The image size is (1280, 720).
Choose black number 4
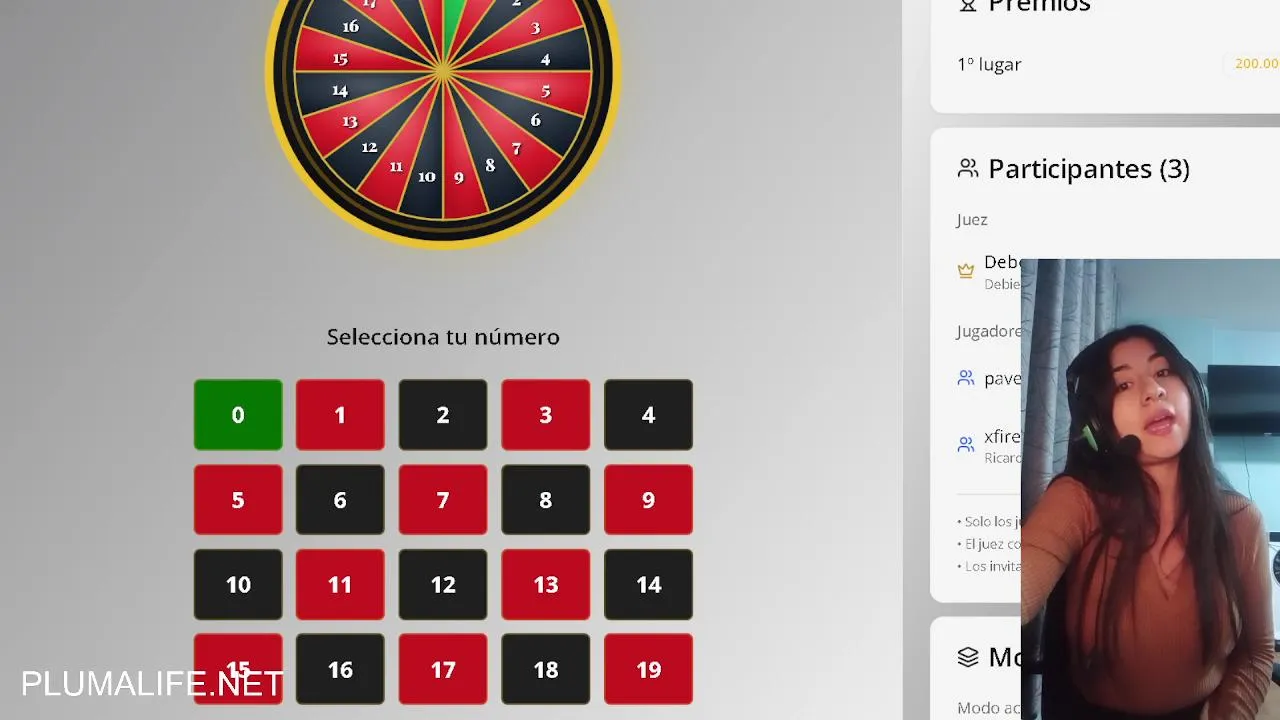pyautogui.click(x=648, y=415)
